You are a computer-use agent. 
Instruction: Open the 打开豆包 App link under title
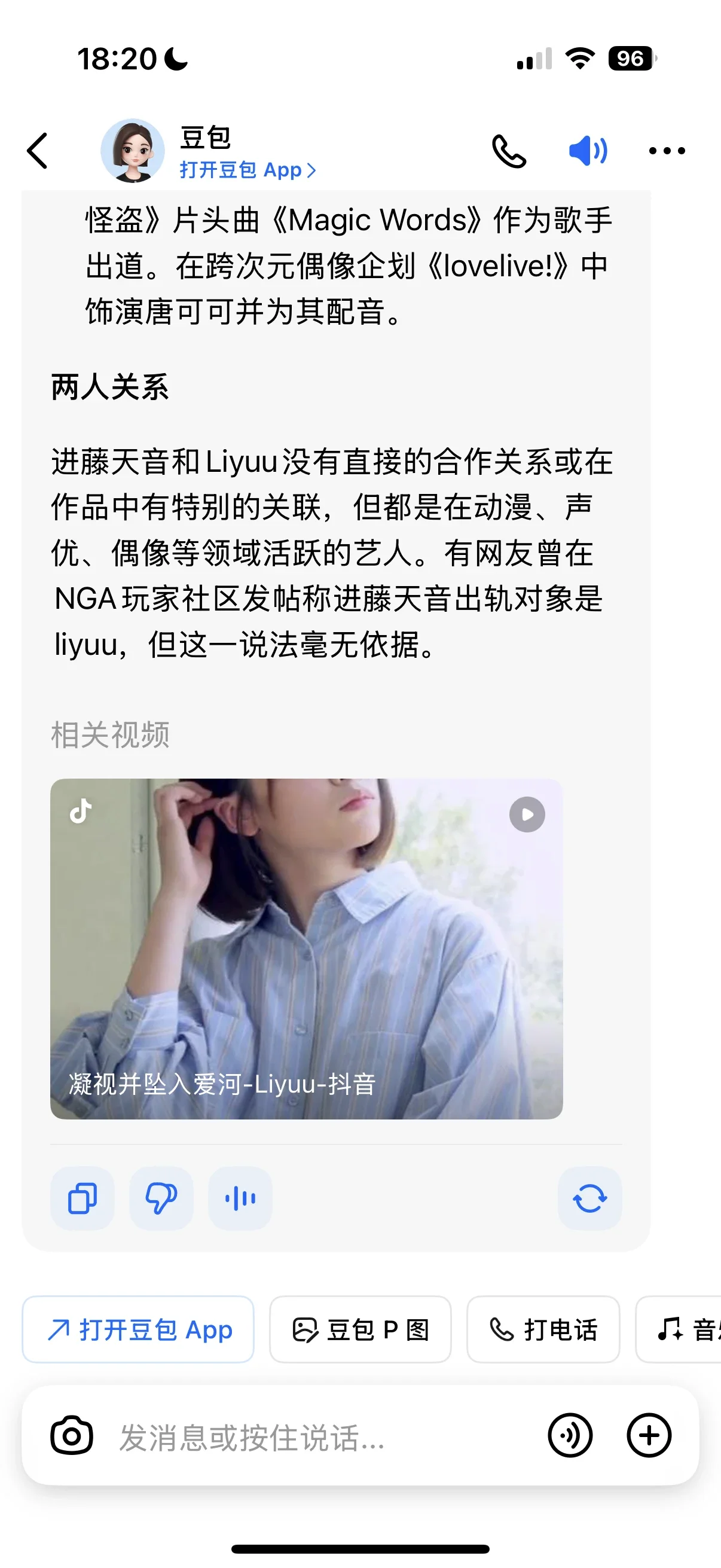coord(247,170)
